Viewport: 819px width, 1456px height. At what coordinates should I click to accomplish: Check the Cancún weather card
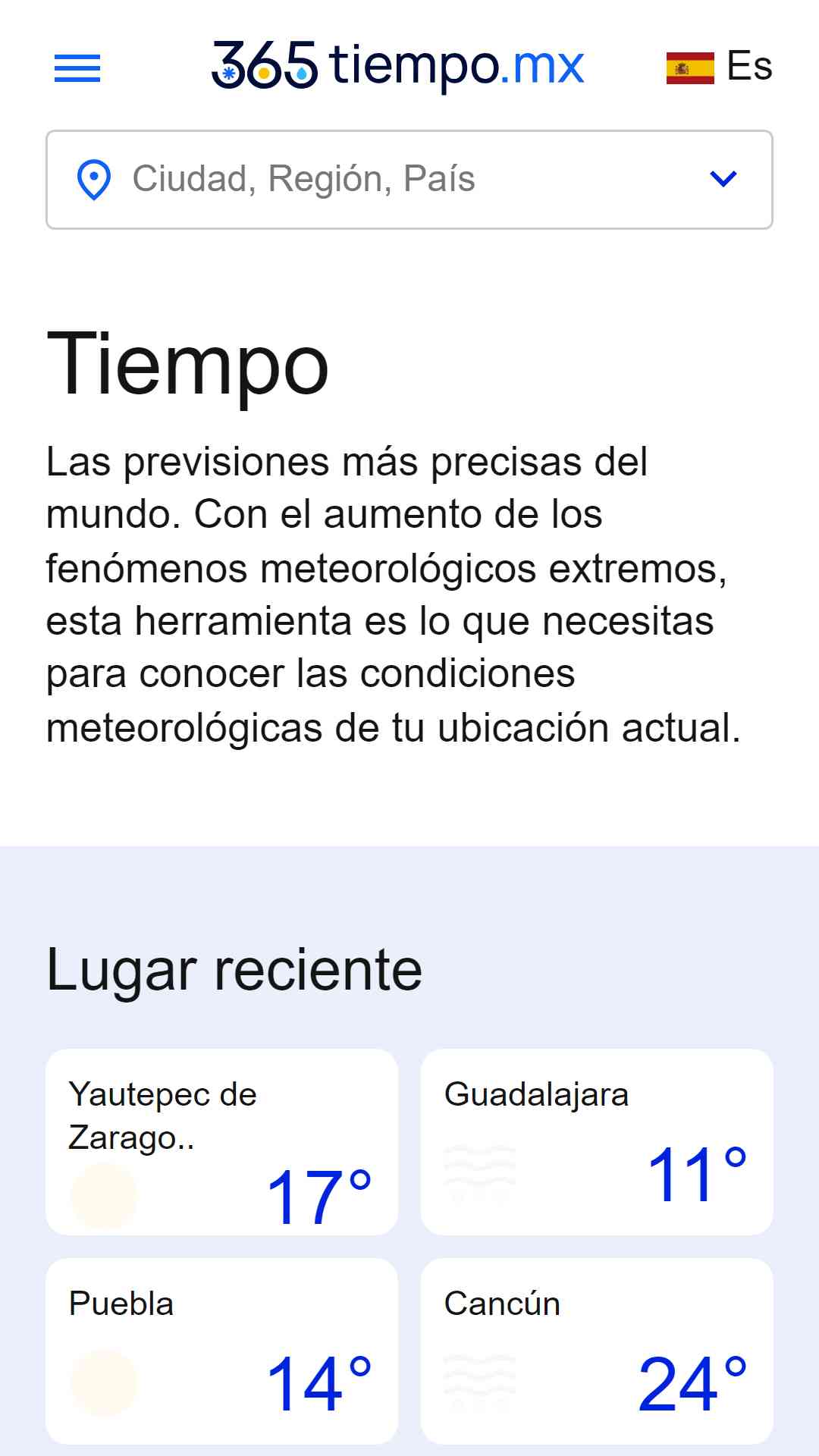tap(597, 1351)
